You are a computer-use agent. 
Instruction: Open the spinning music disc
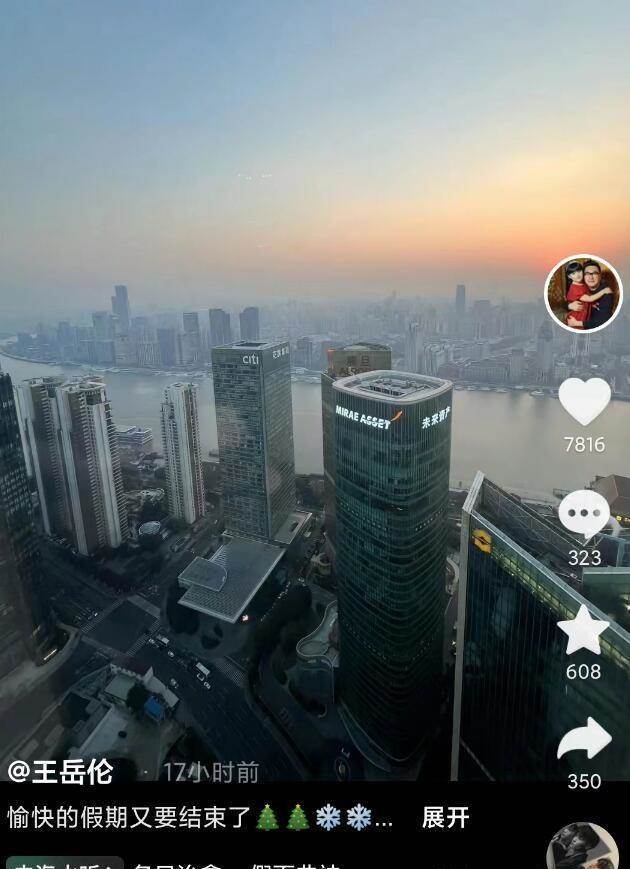tap(582, 847)
